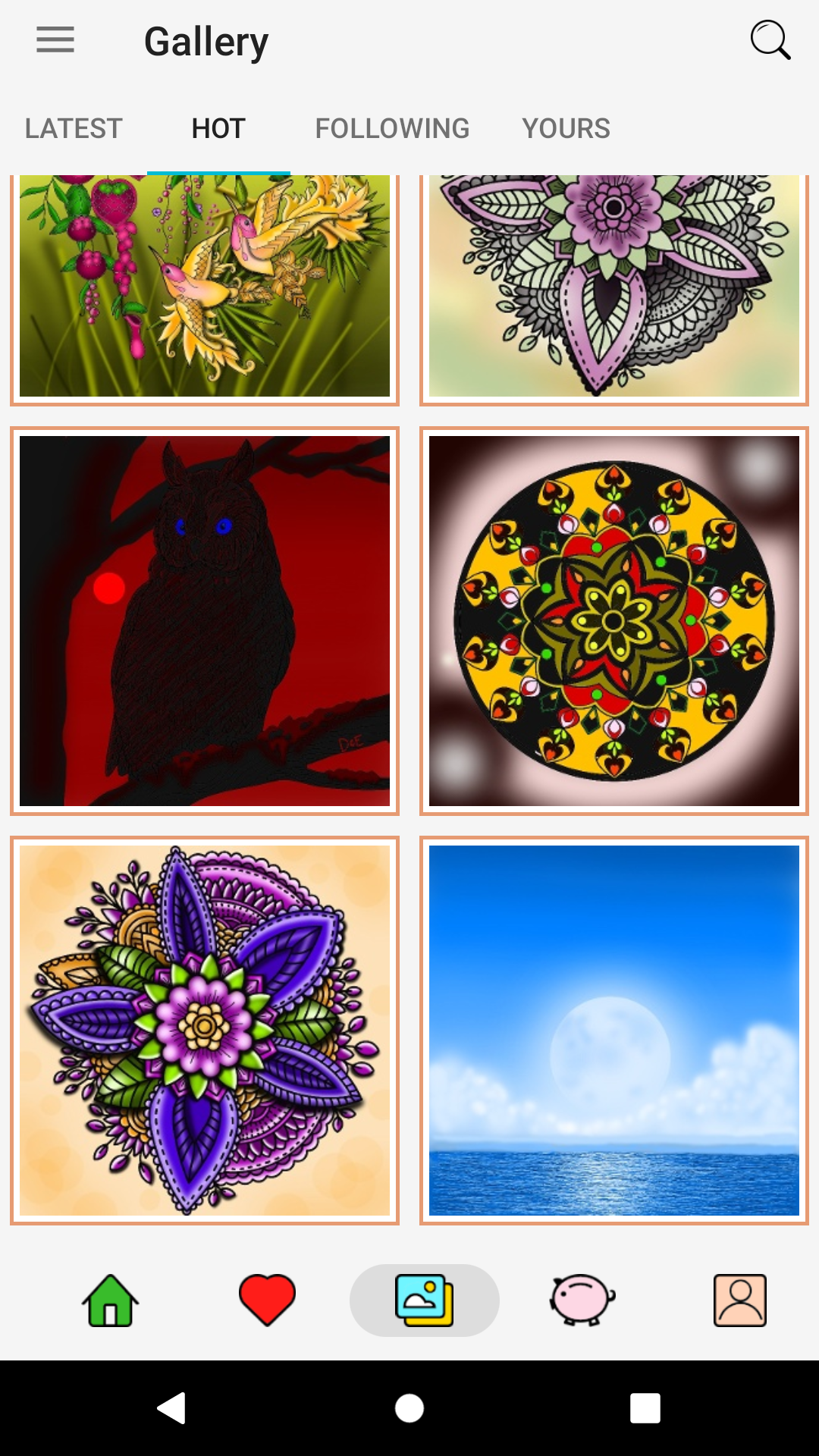Tap the system recent apps button
The height and width of the screenshot is (1456, 819).
coord(645,1408)
